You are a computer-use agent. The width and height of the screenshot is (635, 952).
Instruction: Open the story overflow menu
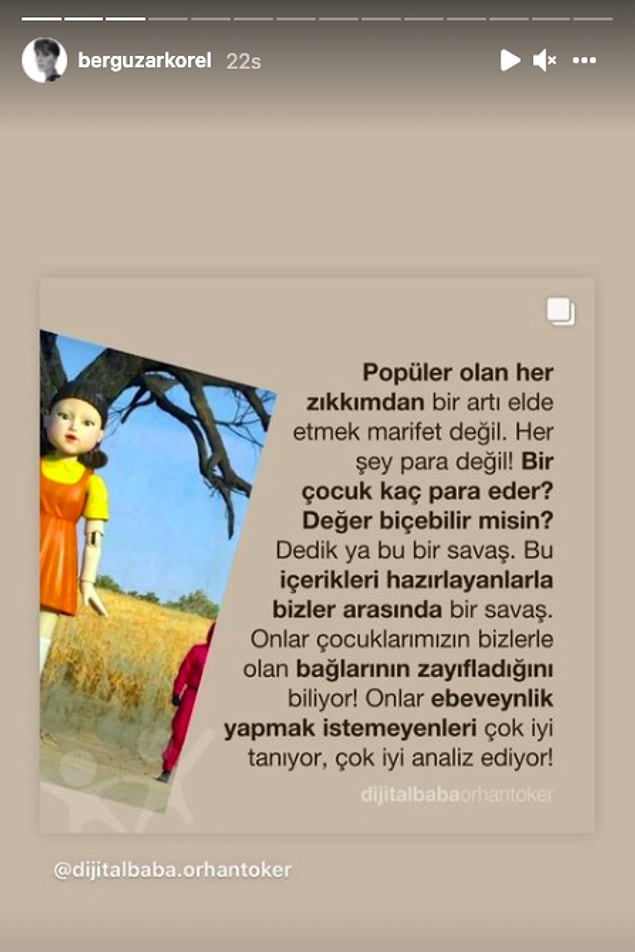[x=585, y=60]
